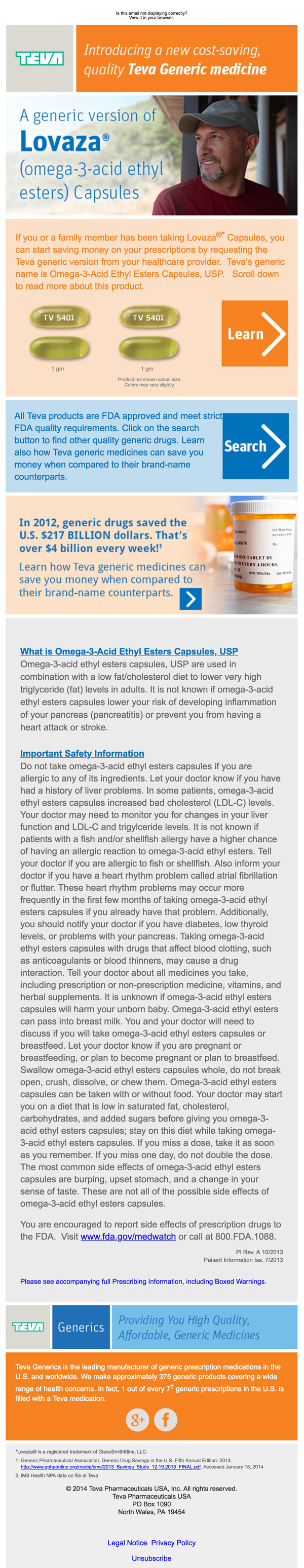
Task: Tap the blue Search button
Action: point(255,446)
